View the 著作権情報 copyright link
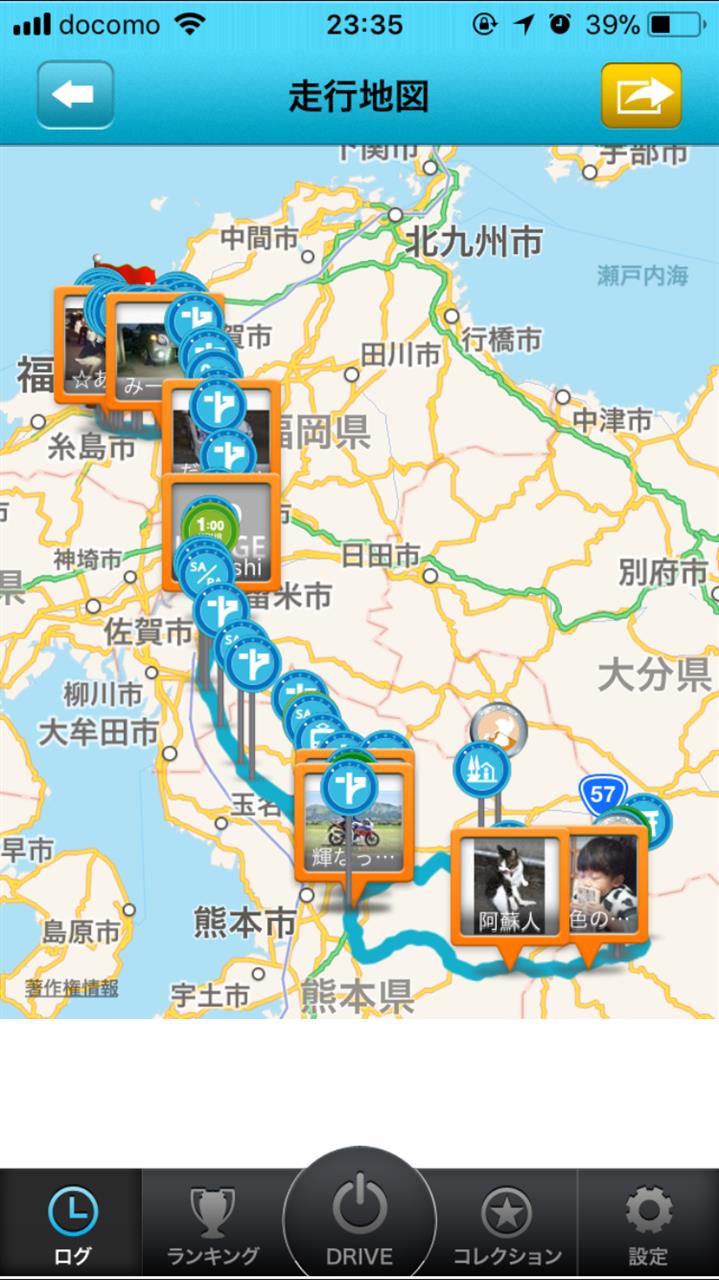The height and width of the screenshot is (1280, 719). (72, 988)
